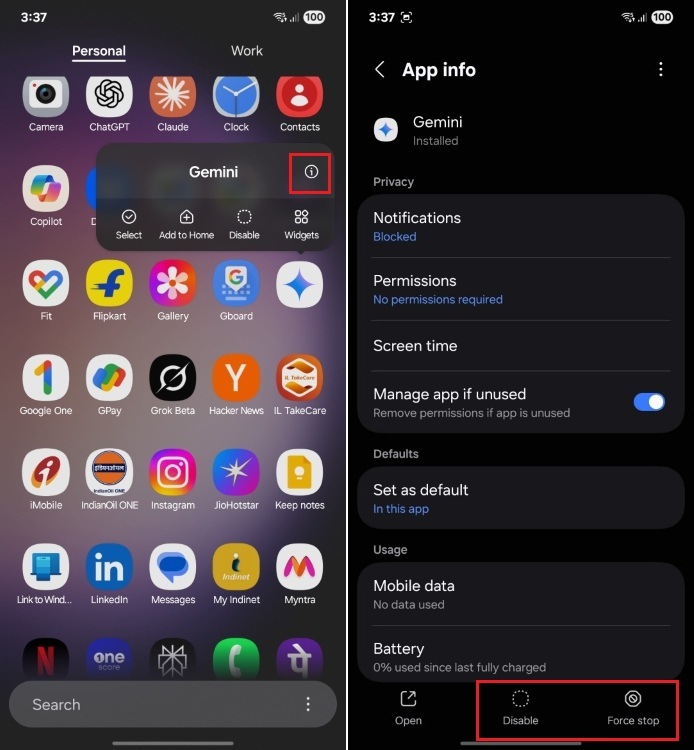
Task: Add Gemini to Home from the popup
Action: [x=186, y=224]
